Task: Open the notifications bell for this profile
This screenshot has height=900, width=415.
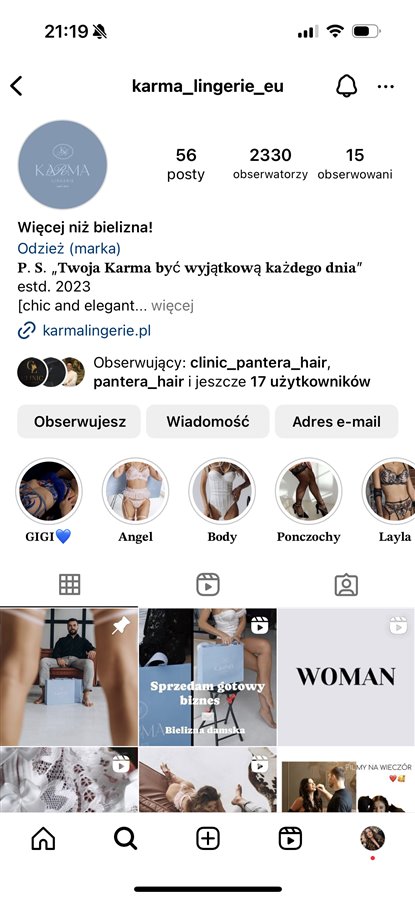Action: (x=346, y=86)
